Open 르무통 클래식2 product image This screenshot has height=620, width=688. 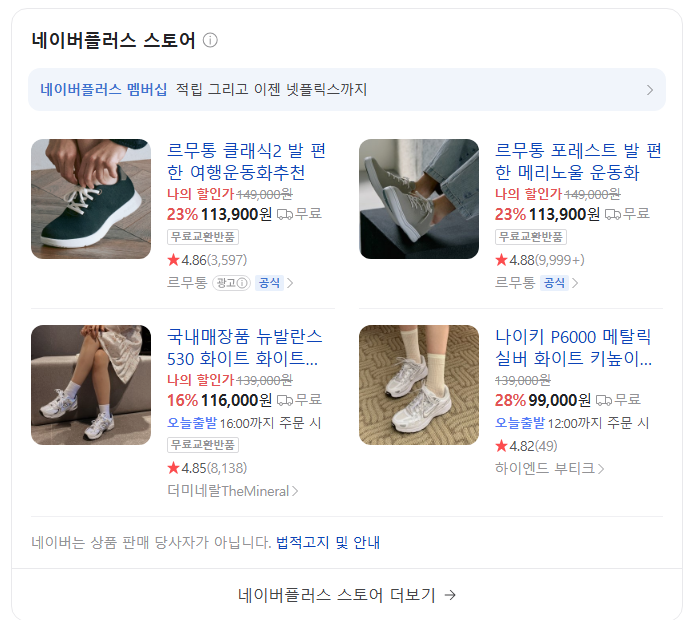91,199
